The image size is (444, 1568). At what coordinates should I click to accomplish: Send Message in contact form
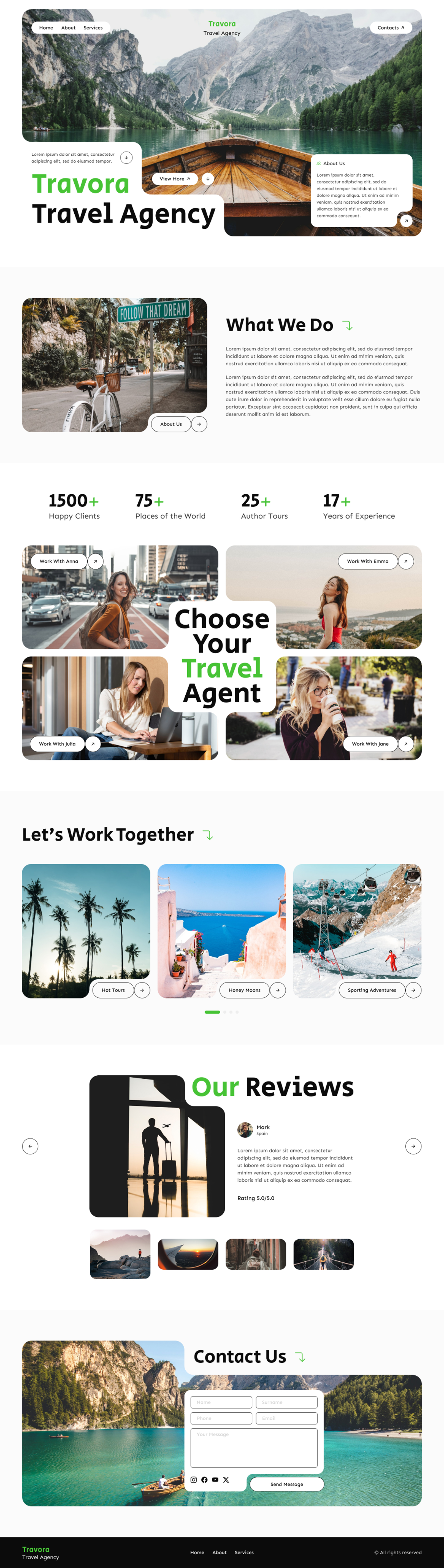286,1484
